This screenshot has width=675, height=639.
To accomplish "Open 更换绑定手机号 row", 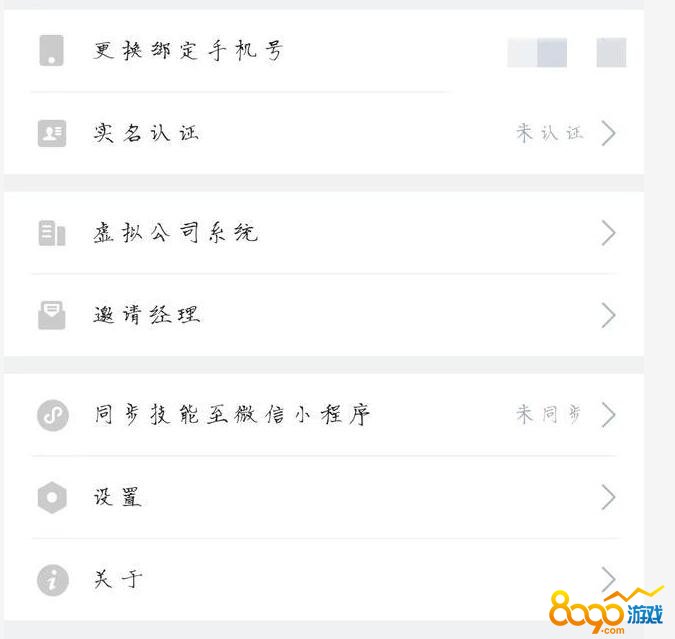I will 188,51.
